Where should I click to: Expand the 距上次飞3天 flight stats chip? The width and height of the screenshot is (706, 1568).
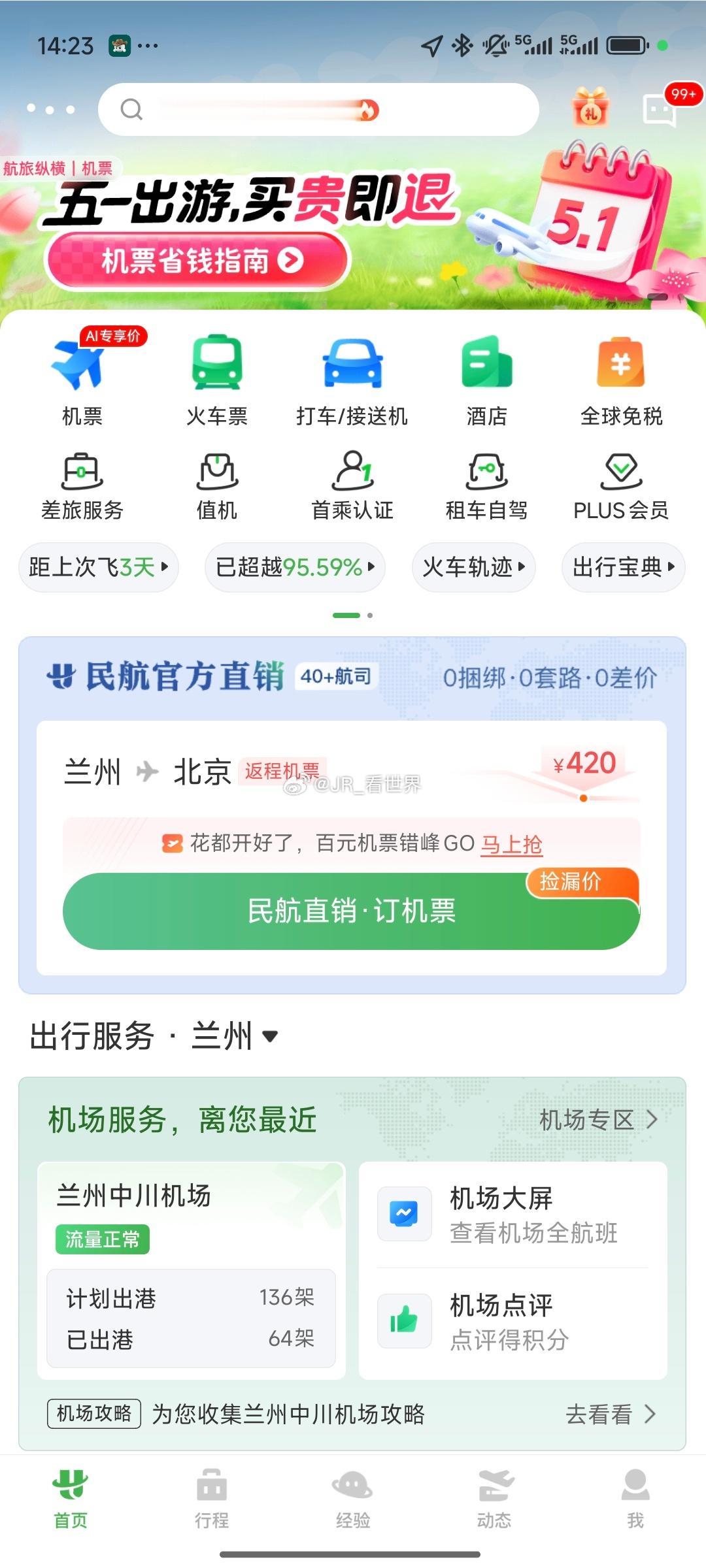pos(97,567)
